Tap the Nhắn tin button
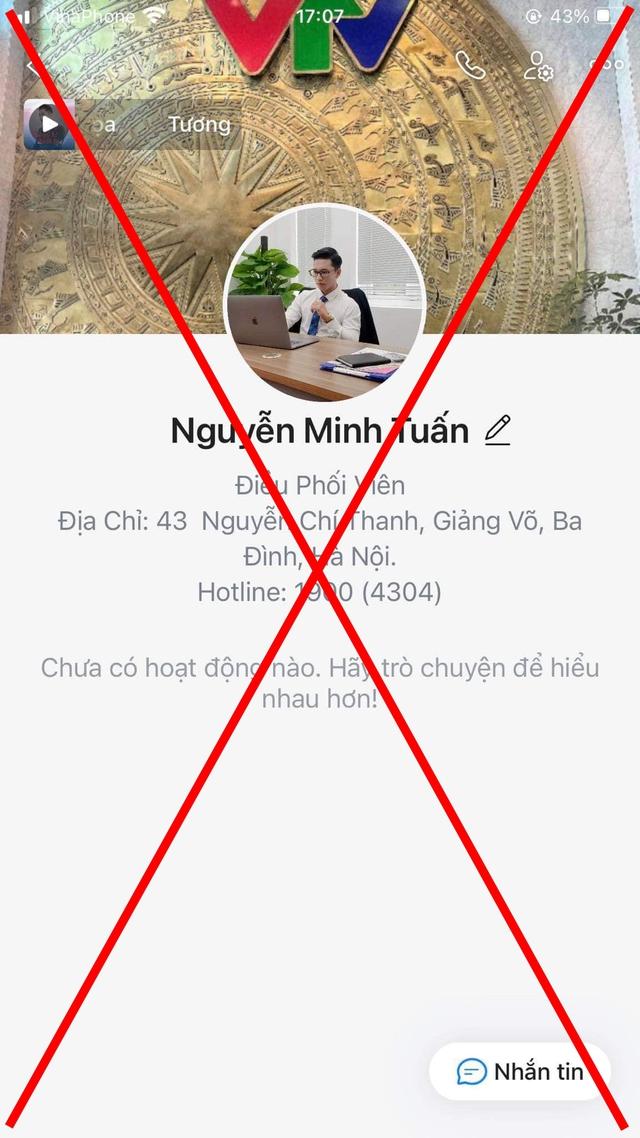Viewport: 640px width, 1138px height. (520, 1072)
